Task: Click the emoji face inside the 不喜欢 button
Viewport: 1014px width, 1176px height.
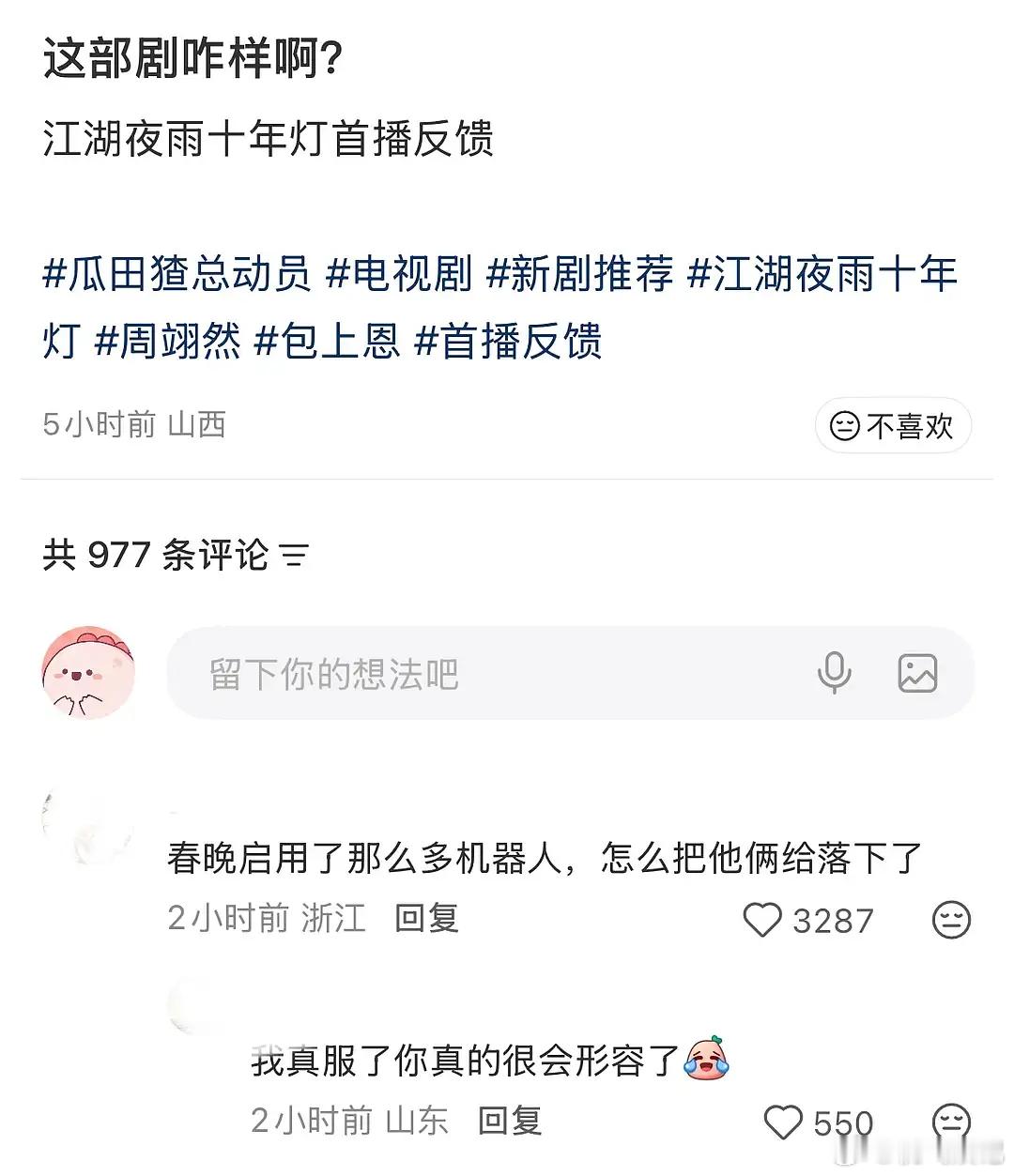Action: pos(844,426)
